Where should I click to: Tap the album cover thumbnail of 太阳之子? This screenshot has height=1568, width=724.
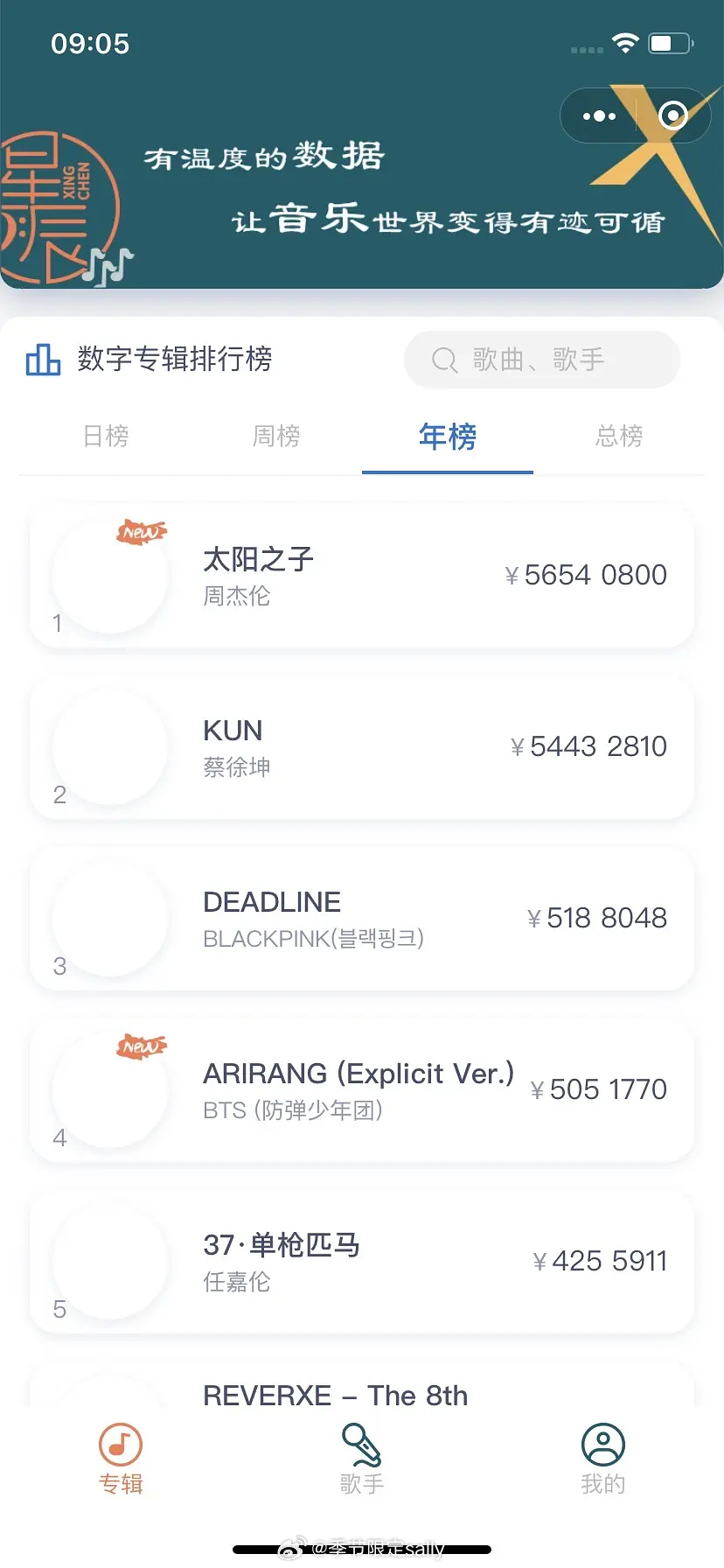click(109, 575)
